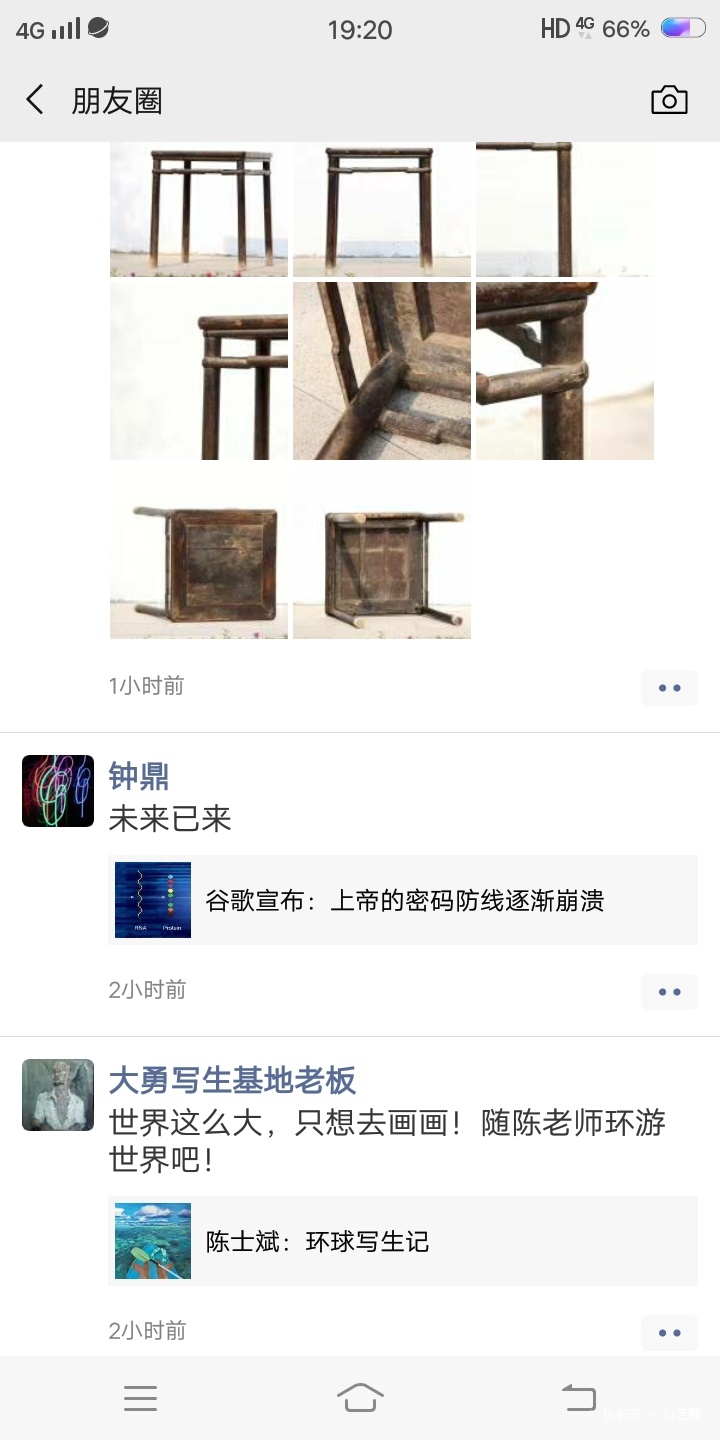Tap the system home button
Viewport: 720px width, 1440px height.
(x=360, y=1397)
